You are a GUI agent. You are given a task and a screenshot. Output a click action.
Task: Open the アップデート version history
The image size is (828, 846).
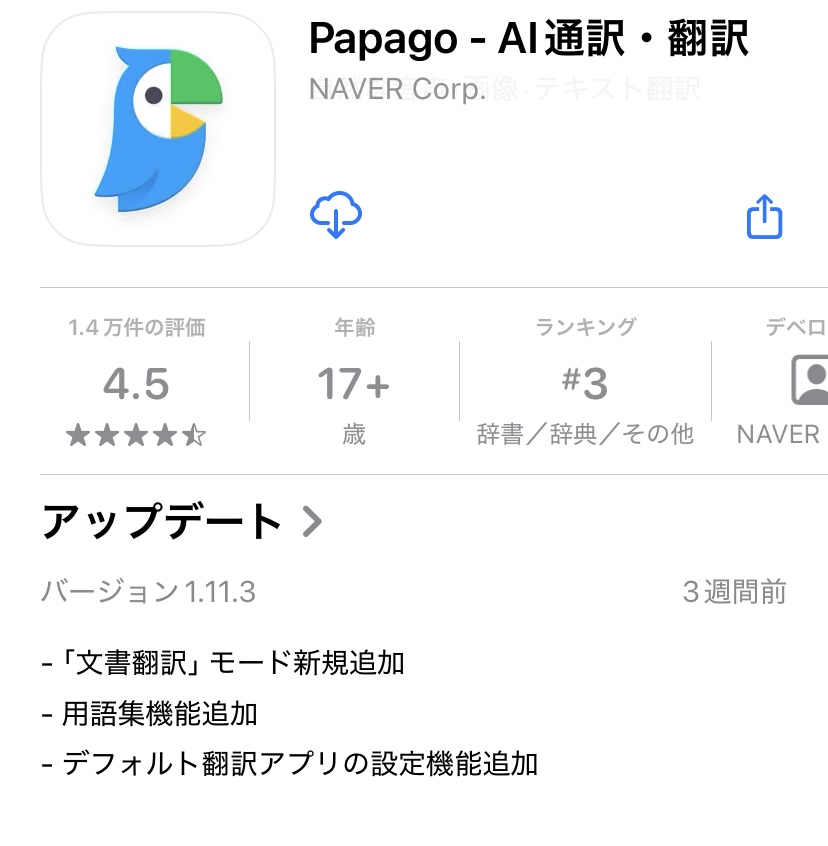(182, 522)
